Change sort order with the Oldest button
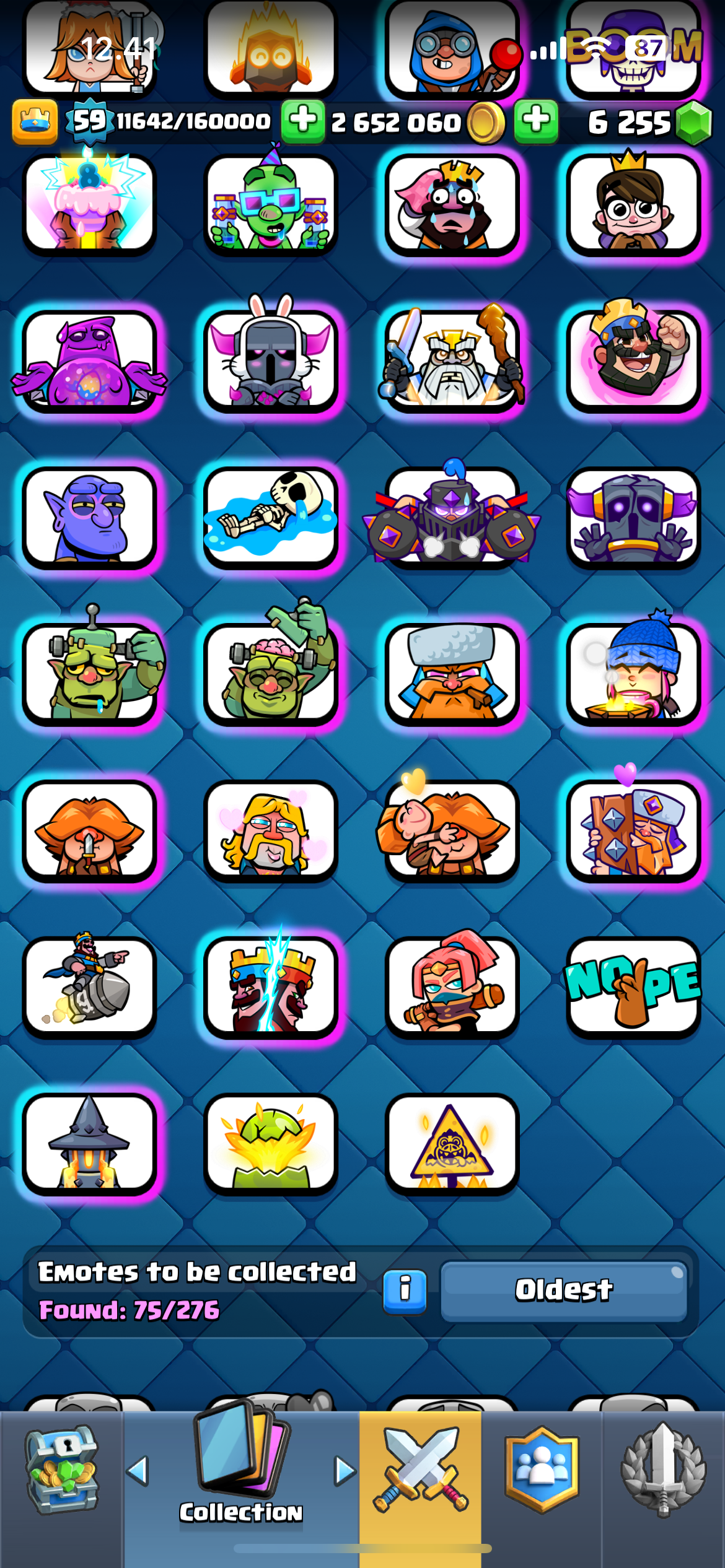 pyautogui.click(x=564, y=1291)
